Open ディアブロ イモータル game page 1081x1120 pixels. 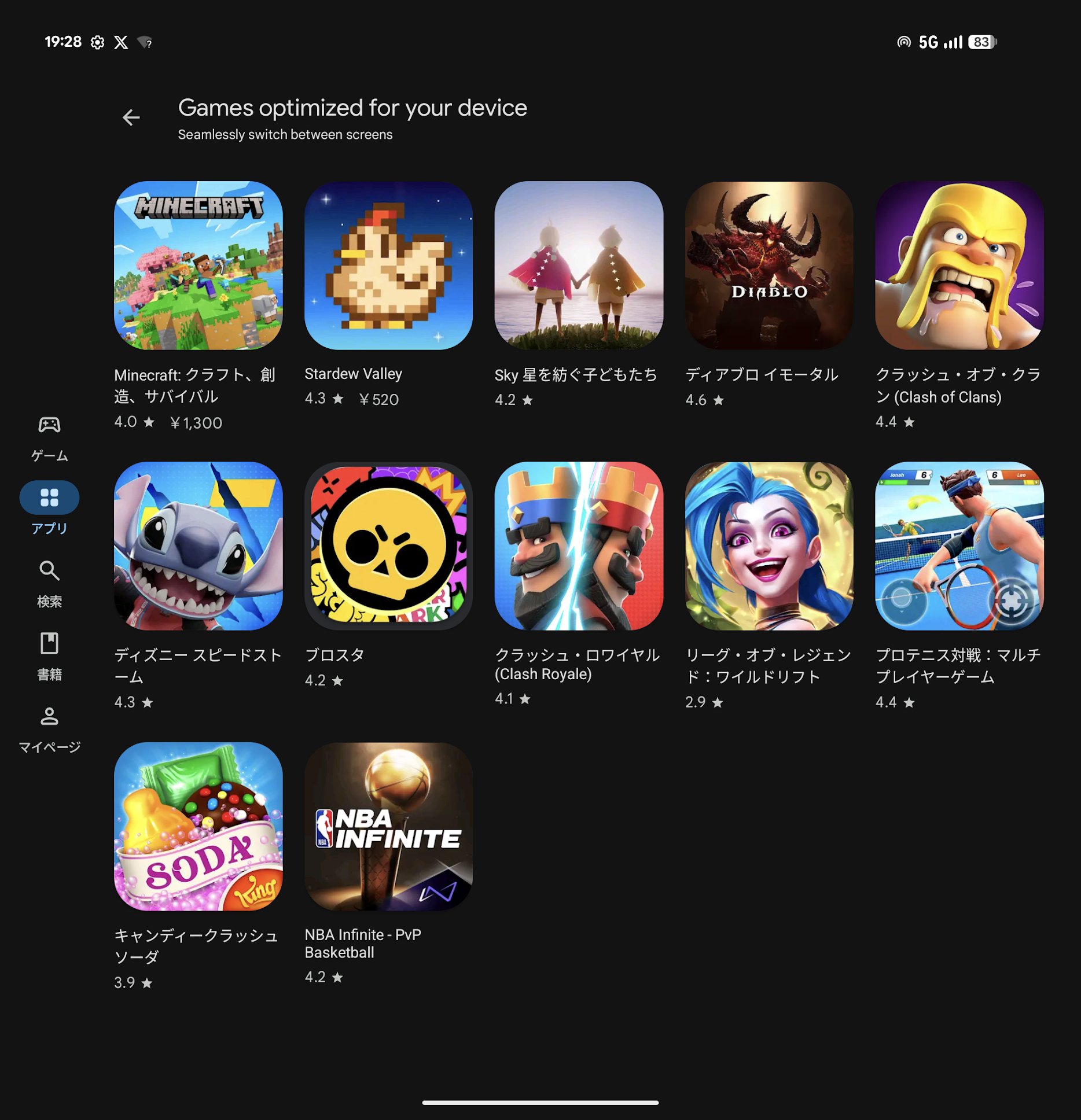(x=769, y=266)
